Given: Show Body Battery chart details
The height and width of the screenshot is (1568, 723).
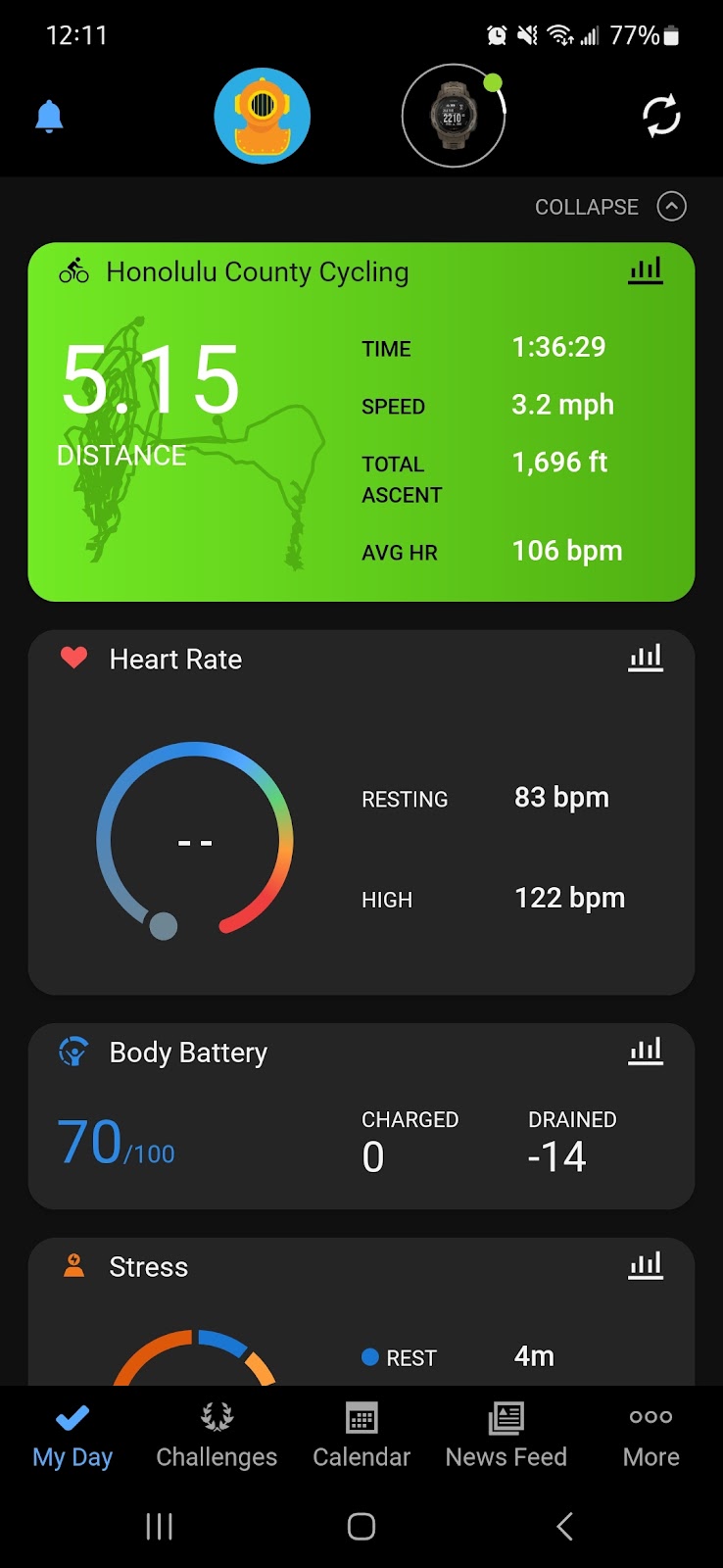Looking at the screenshot, I should [645, 1051].
